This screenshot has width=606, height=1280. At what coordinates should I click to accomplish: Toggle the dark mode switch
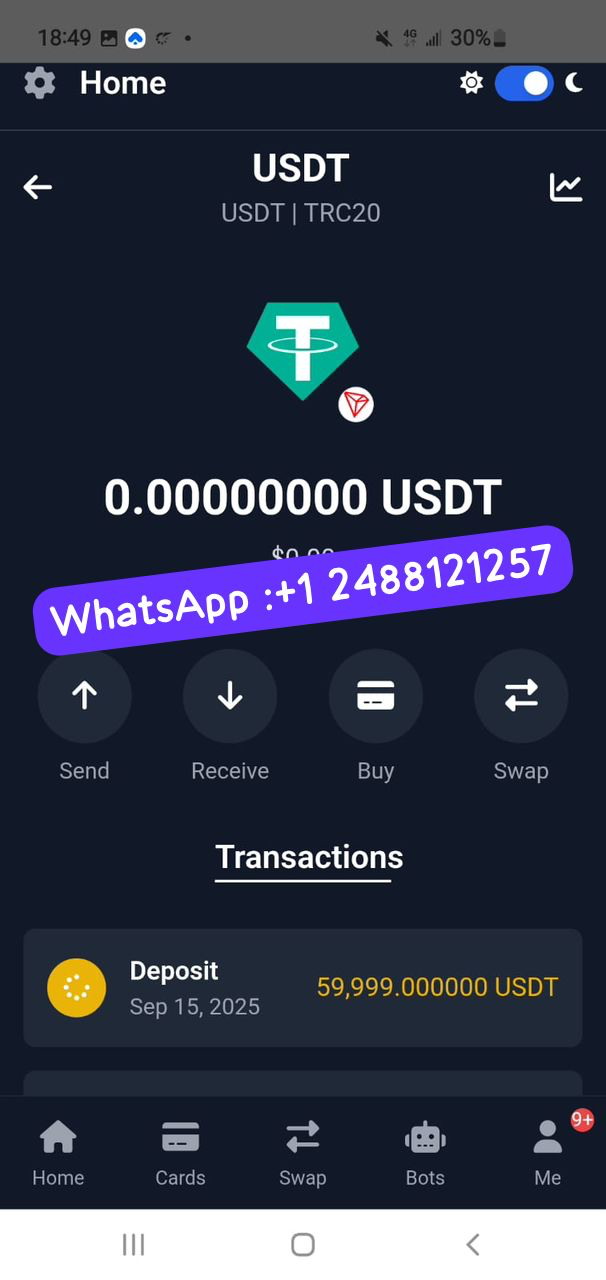[524, 84]
